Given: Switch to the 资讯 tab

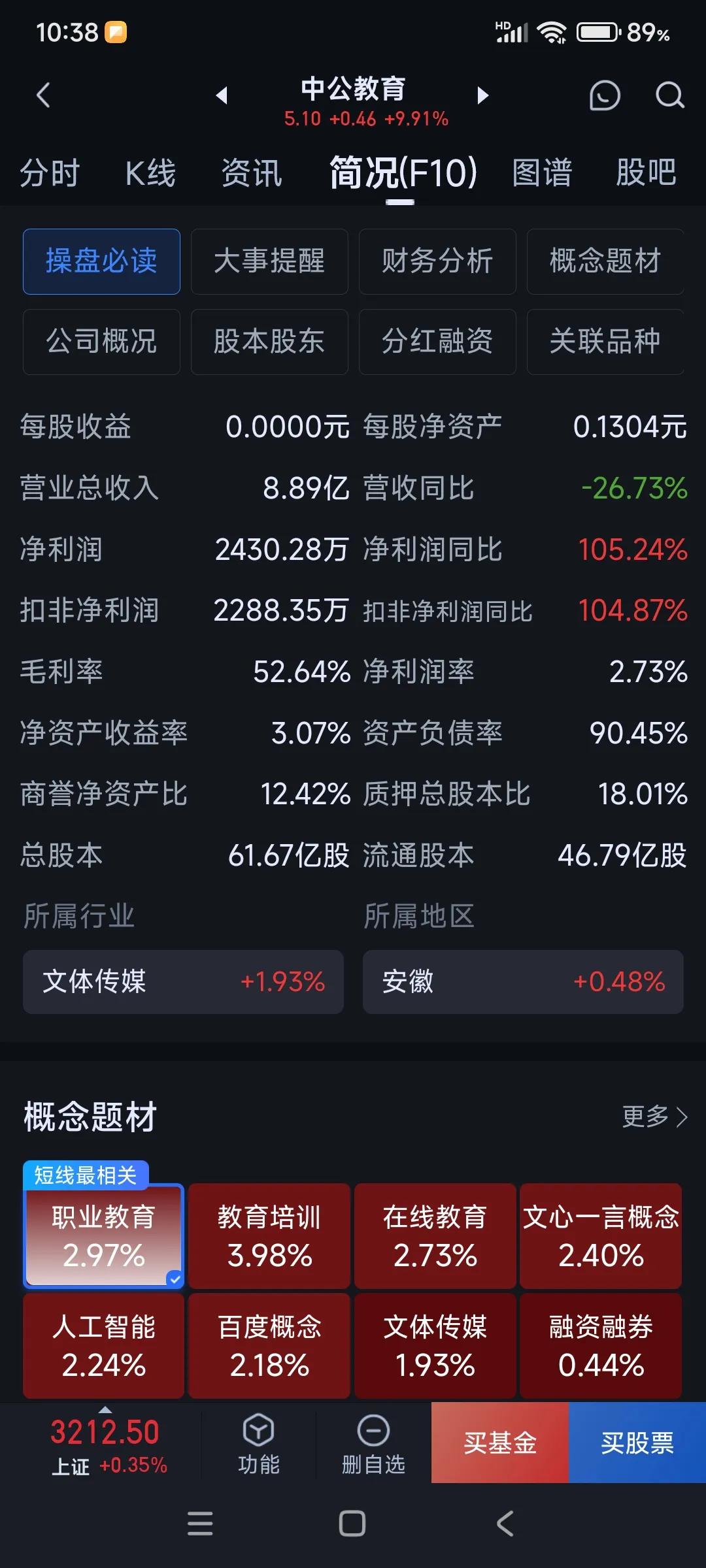Looking at the screenshot, I should tap(252, 172).
